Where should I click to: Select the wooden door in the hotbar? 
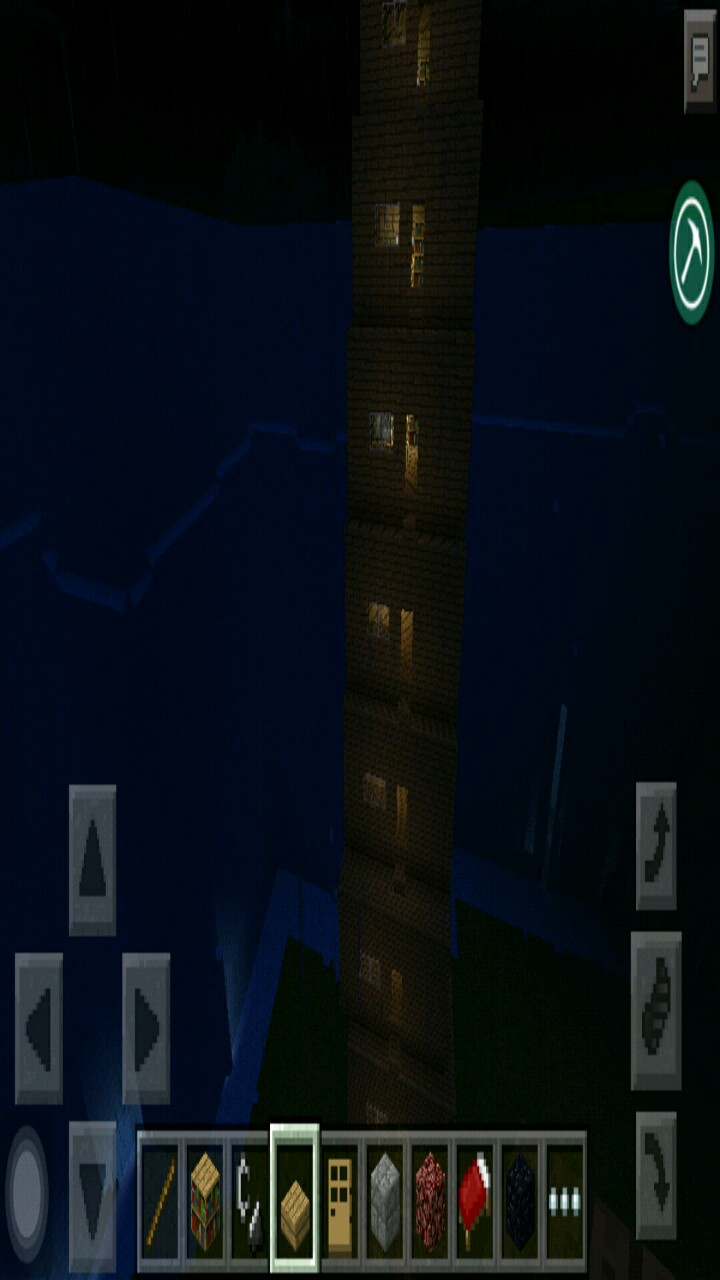340,1202
